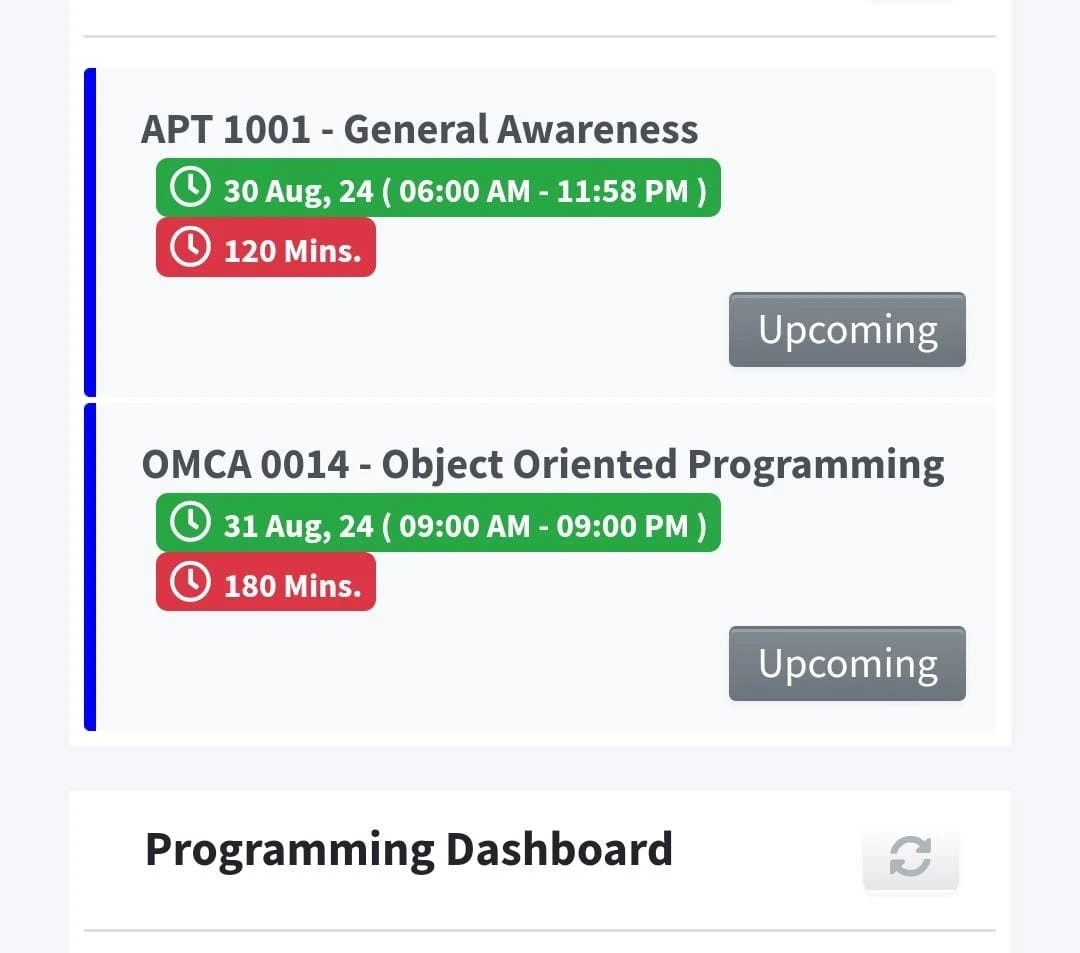Tap Upcoming button for APT 1001 General Awareness

(x=847, y=330)
